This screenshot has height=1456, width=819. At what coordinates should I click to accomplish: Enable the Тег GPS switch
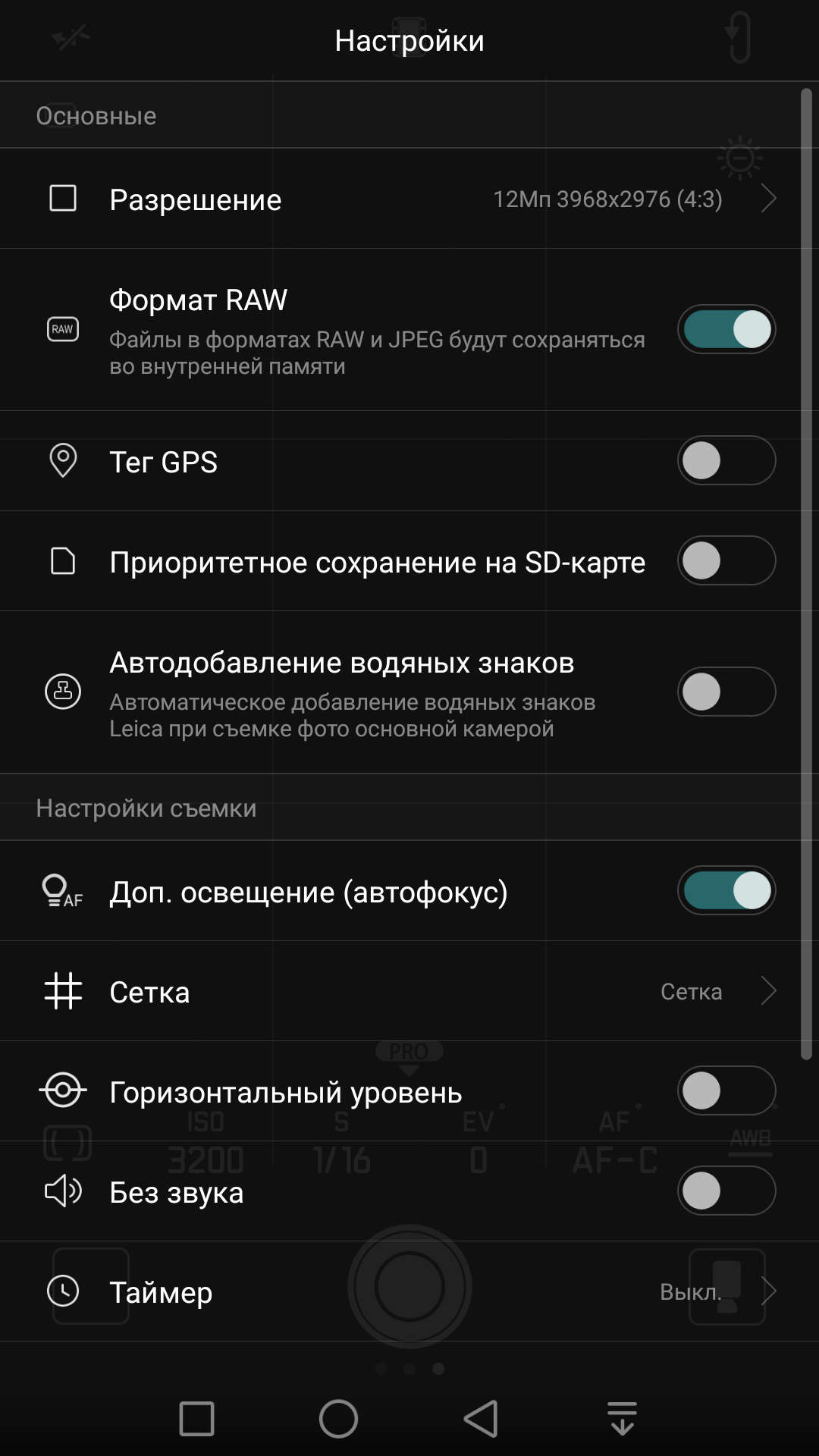tap(726, 460)
